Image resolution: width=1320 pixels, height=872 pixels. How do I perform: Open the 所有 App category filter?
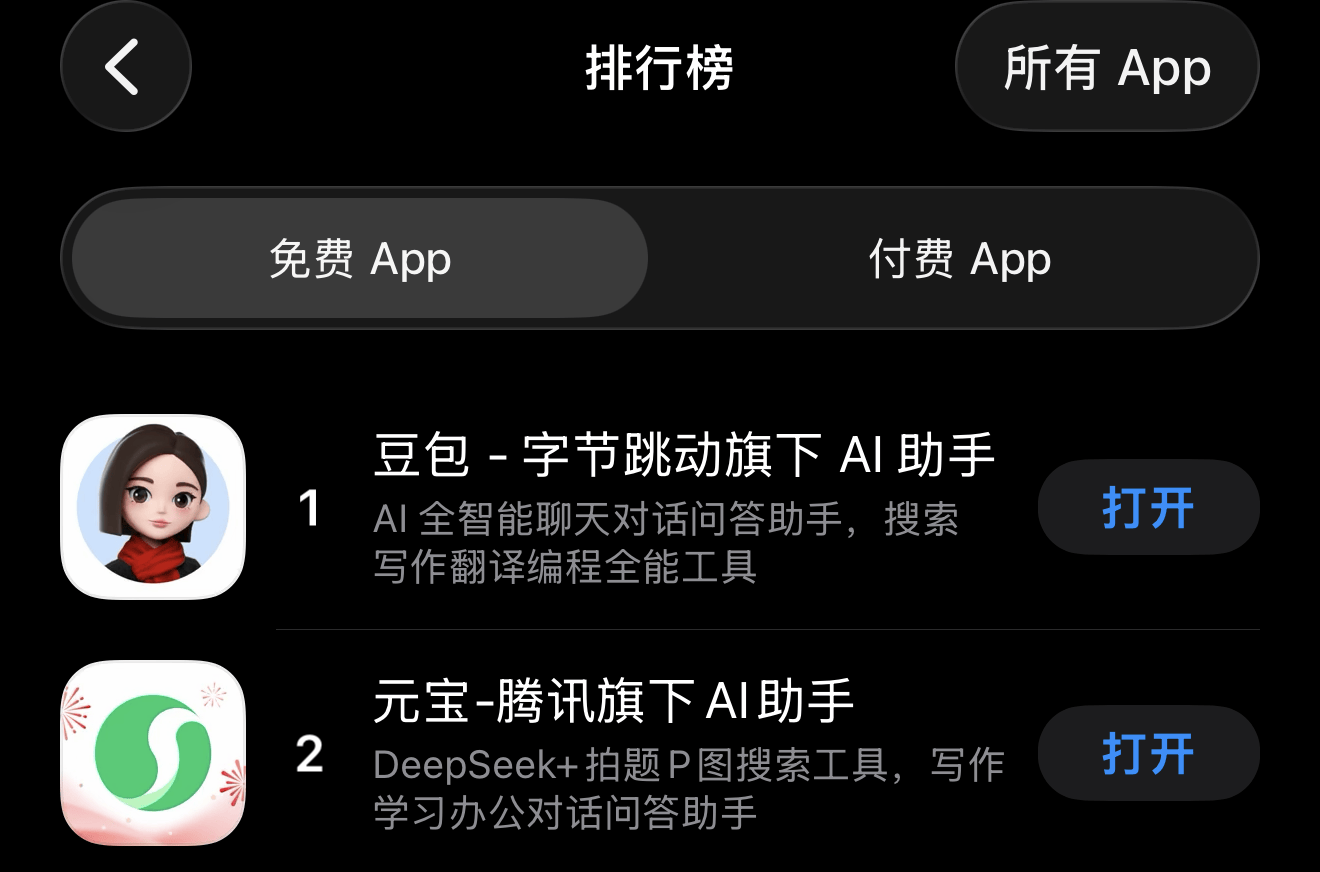coord(1107,68)
